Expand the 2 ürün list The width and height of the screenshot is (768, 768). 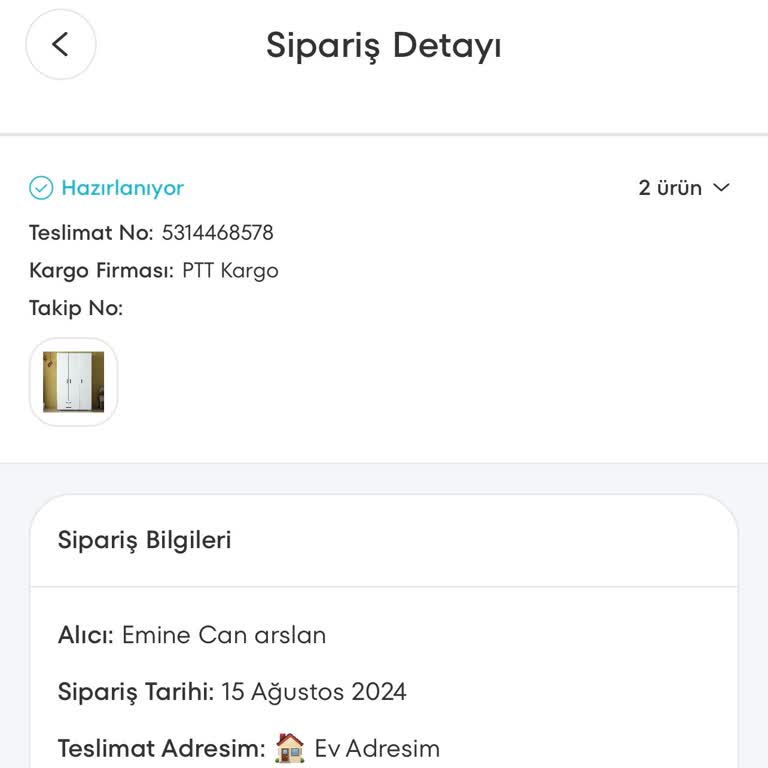click(685, 188)
